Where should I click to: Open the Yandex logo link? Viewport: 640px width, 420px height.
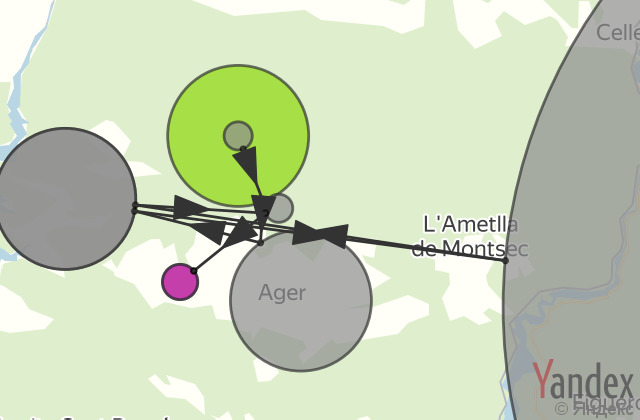tap(583, 382)
